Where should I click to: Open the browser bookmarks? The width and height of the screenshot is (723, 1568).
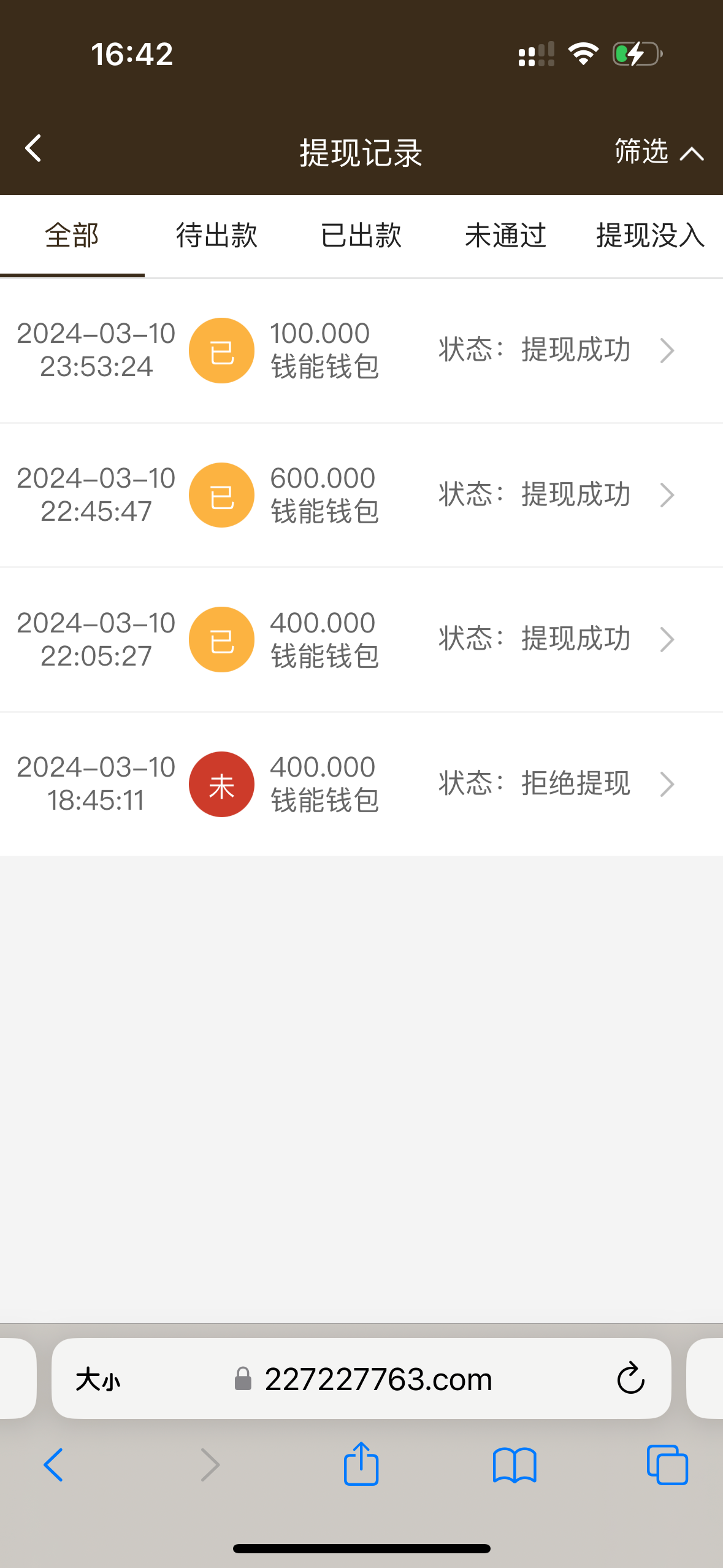coord(515,1466)
